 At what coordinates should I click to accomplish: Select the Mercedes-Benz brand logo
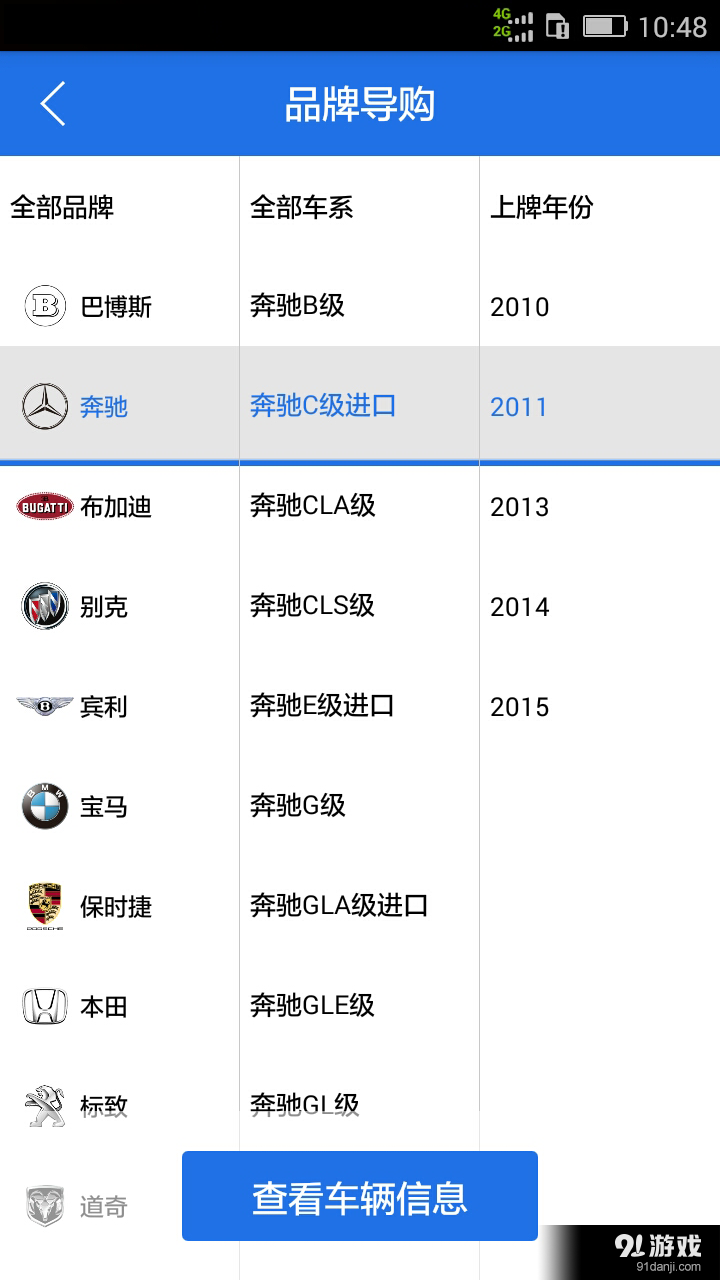pyautogui.click(x=44, y=406)
